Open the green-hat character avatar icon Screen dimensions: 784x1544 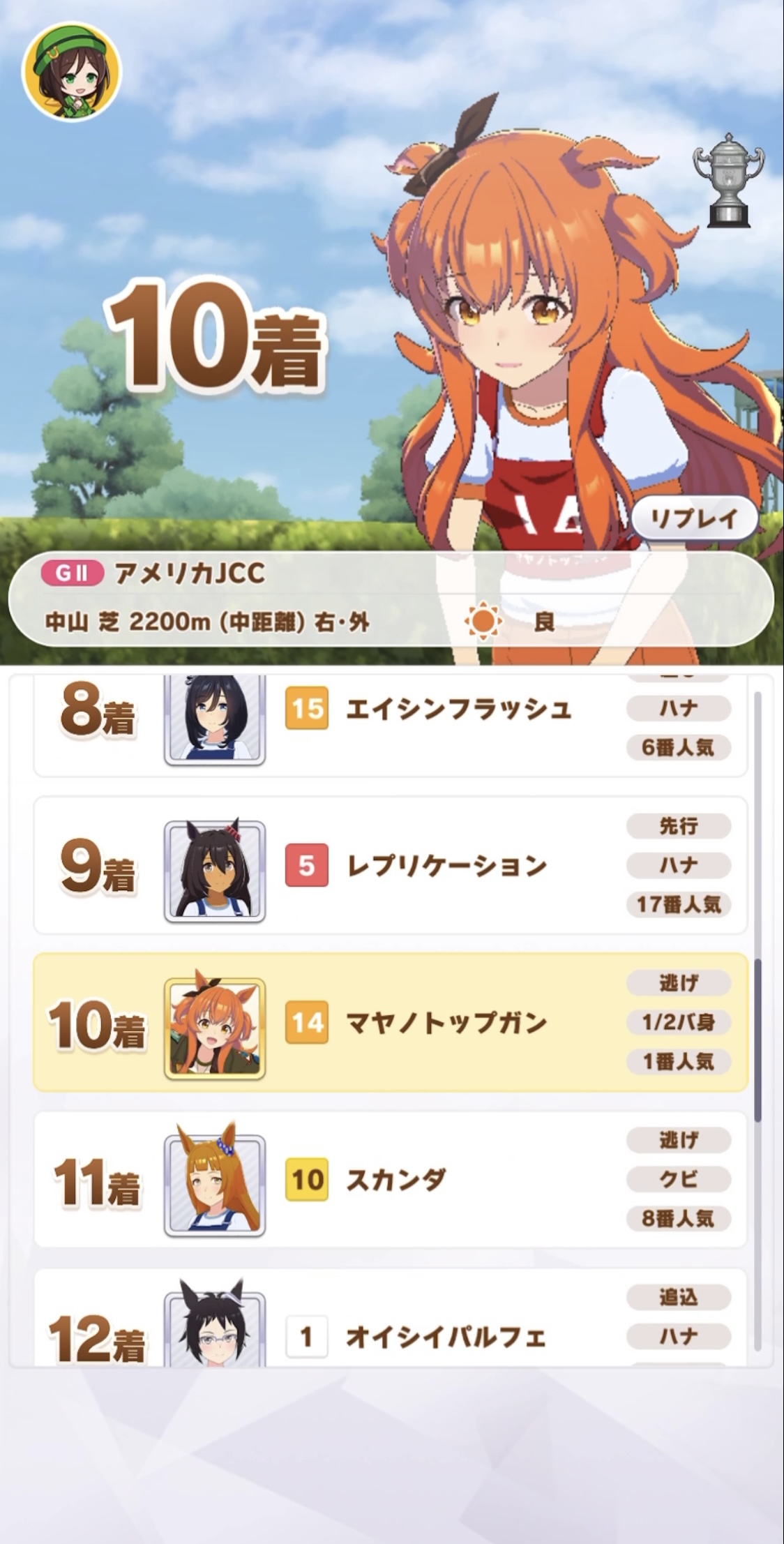coord(72,72)
